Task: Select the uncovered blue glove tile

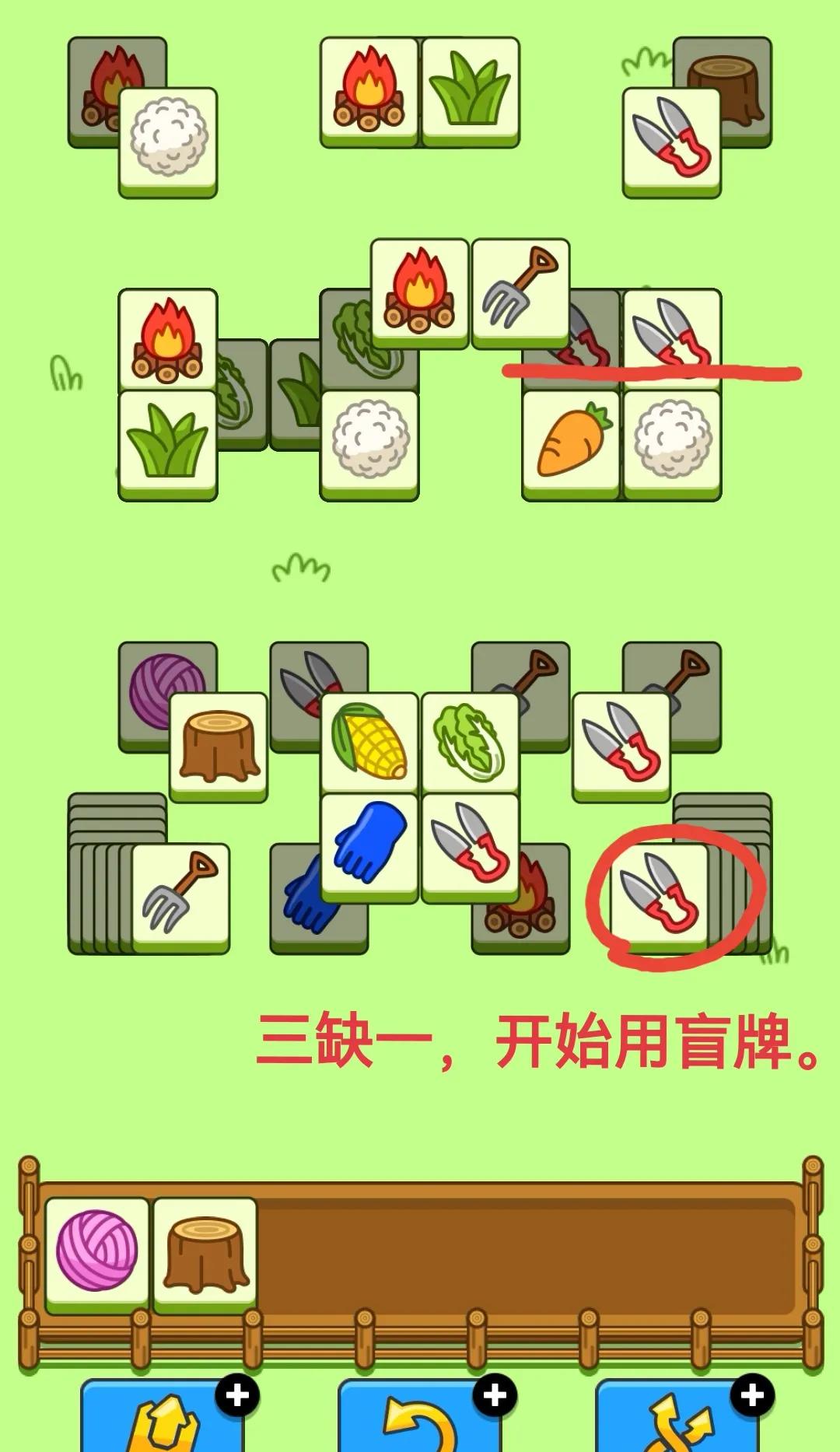Action: (x=369, y=844)
